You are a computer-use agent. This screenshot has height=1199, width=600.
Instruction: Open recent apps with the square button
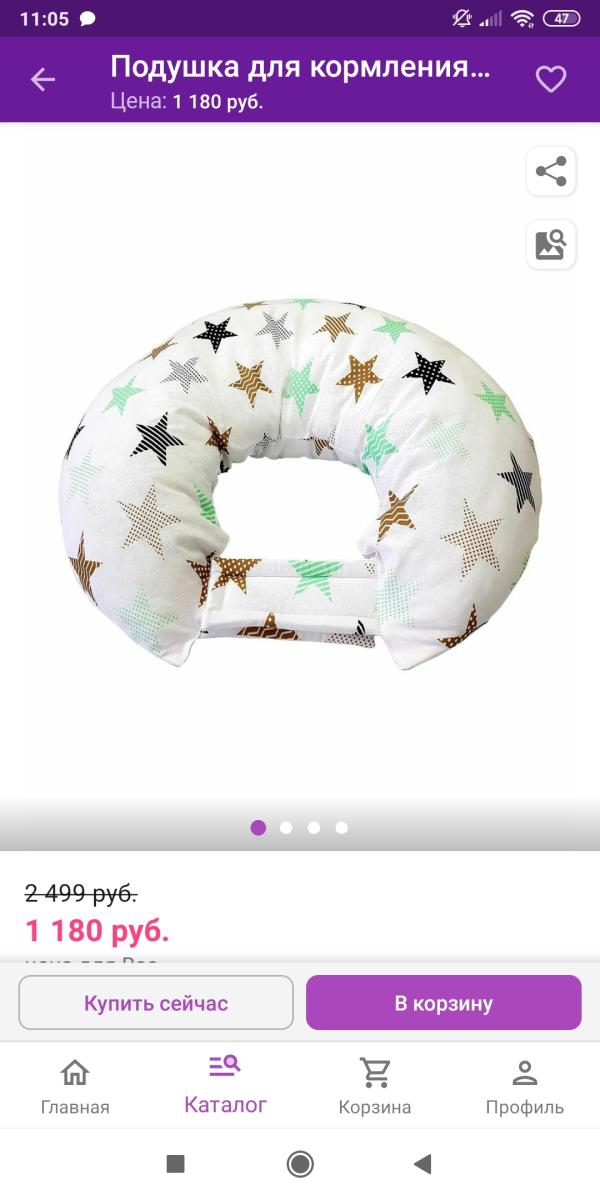point(176,1164)
